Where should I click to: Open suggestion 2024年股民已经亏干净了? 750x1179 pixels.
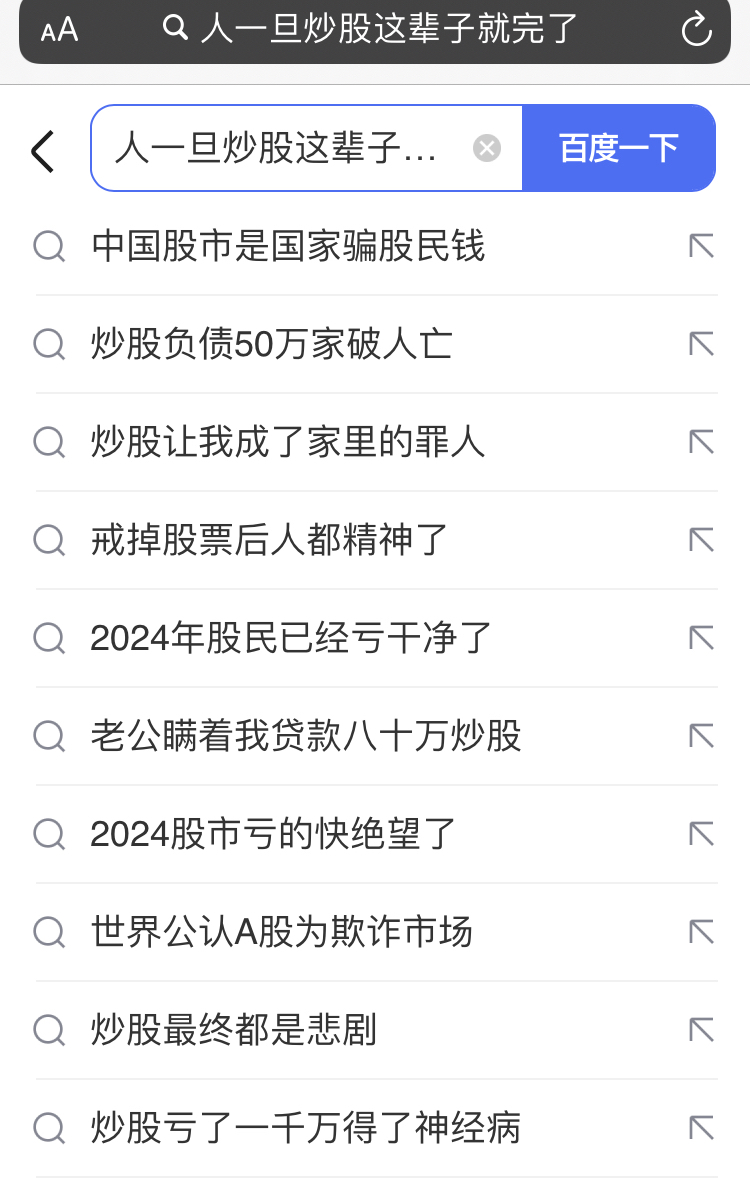tap(291, 638)
